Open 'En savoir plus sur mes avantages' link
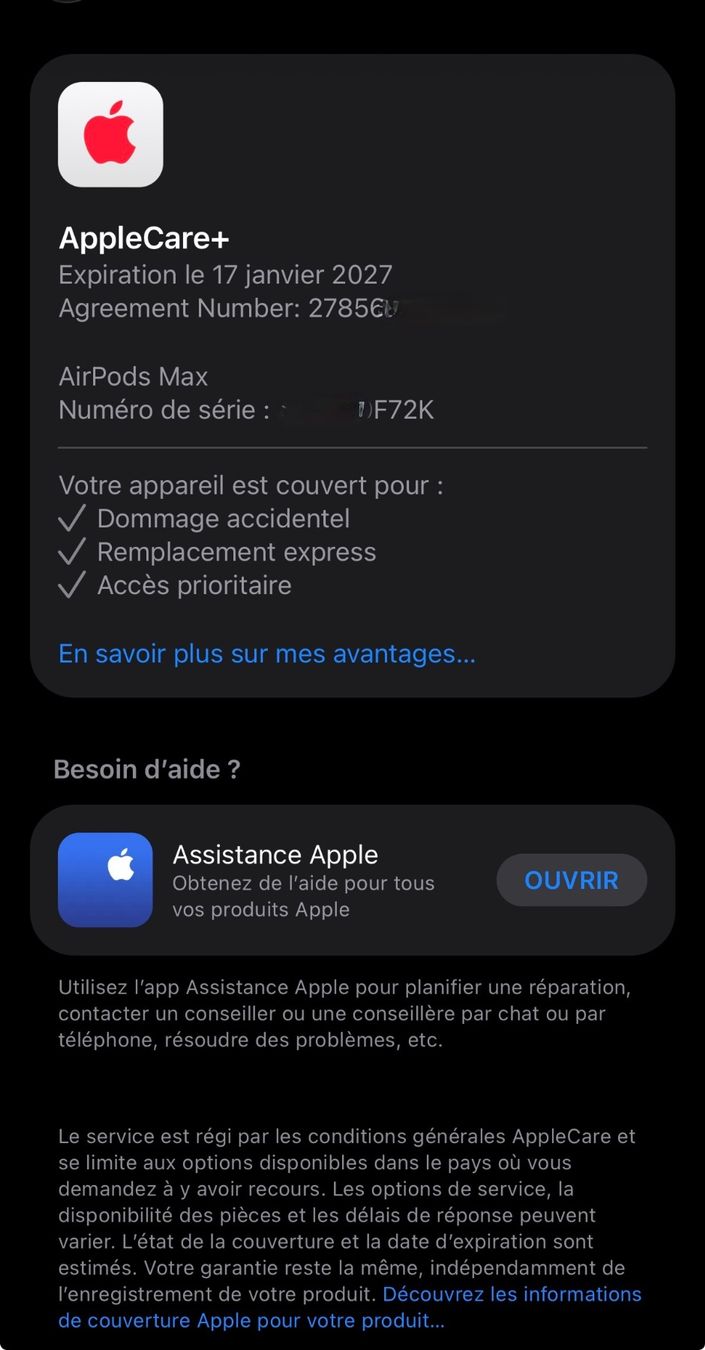Viewport: 705px width, 1350px height. pyautogui.click(x=266, y=654)
